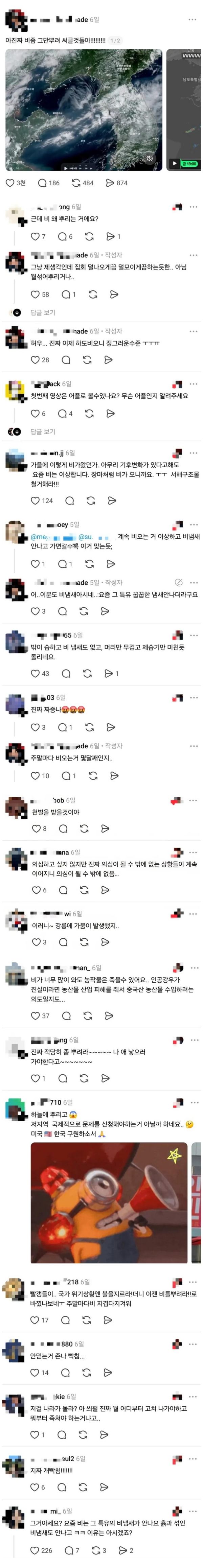The width and height of the screenshot is (203, 1568).
Task: Unmute the satellite video's sound icon
Action: tap(149, 159)
